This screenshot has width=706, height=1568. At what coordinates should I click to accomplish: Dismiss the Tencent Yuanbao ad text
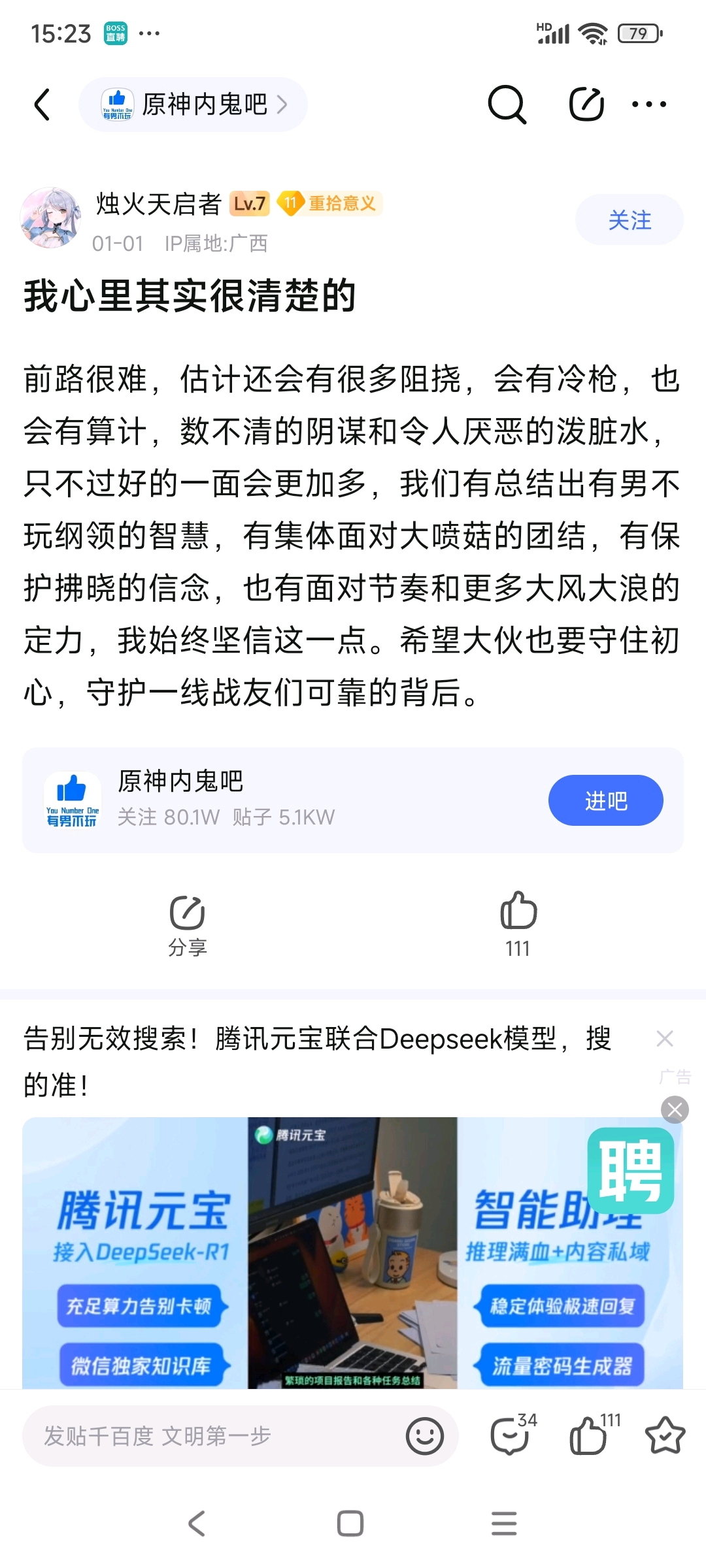click(665, 1038)
